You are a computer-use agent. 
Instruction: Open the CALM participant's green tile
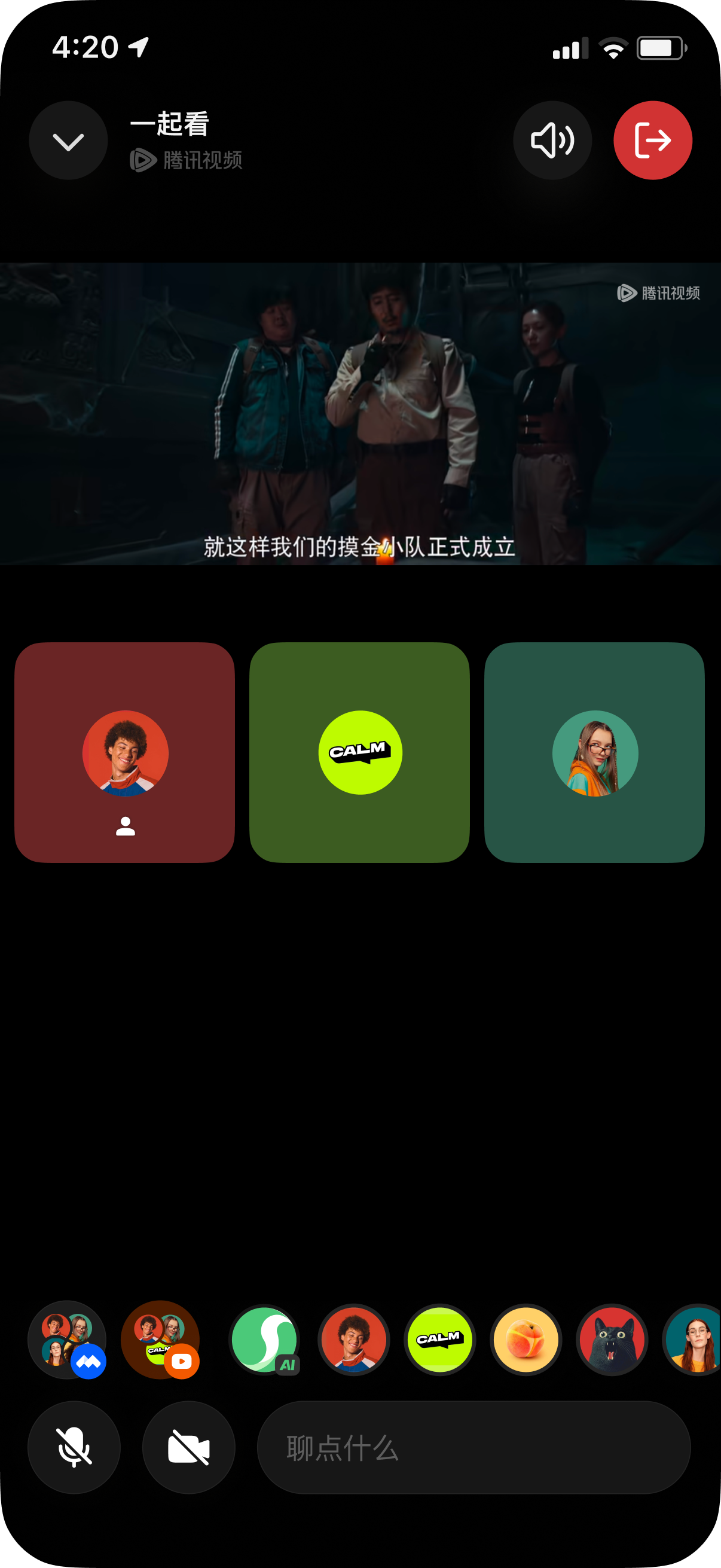359,752
